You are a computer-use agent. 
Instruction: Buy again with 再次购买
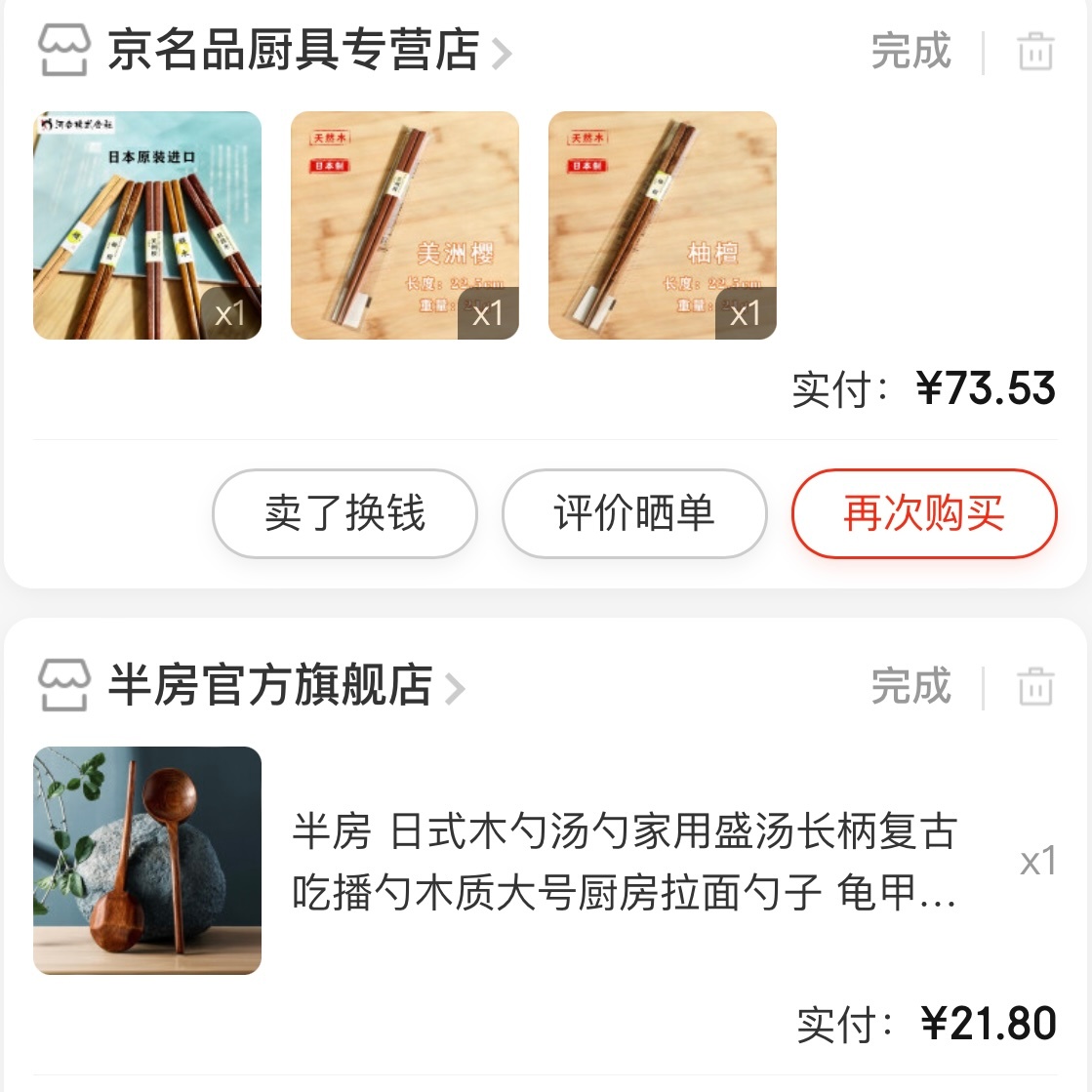pyautogui.click(x=923, y=513)
